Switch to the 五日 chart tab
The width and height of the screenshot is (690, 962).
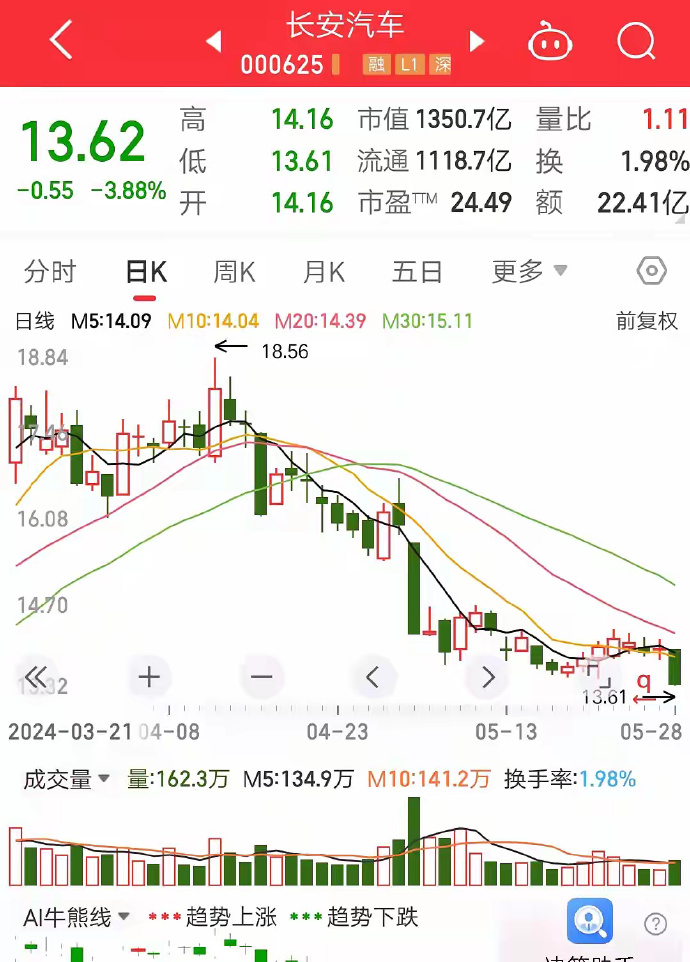417,271
